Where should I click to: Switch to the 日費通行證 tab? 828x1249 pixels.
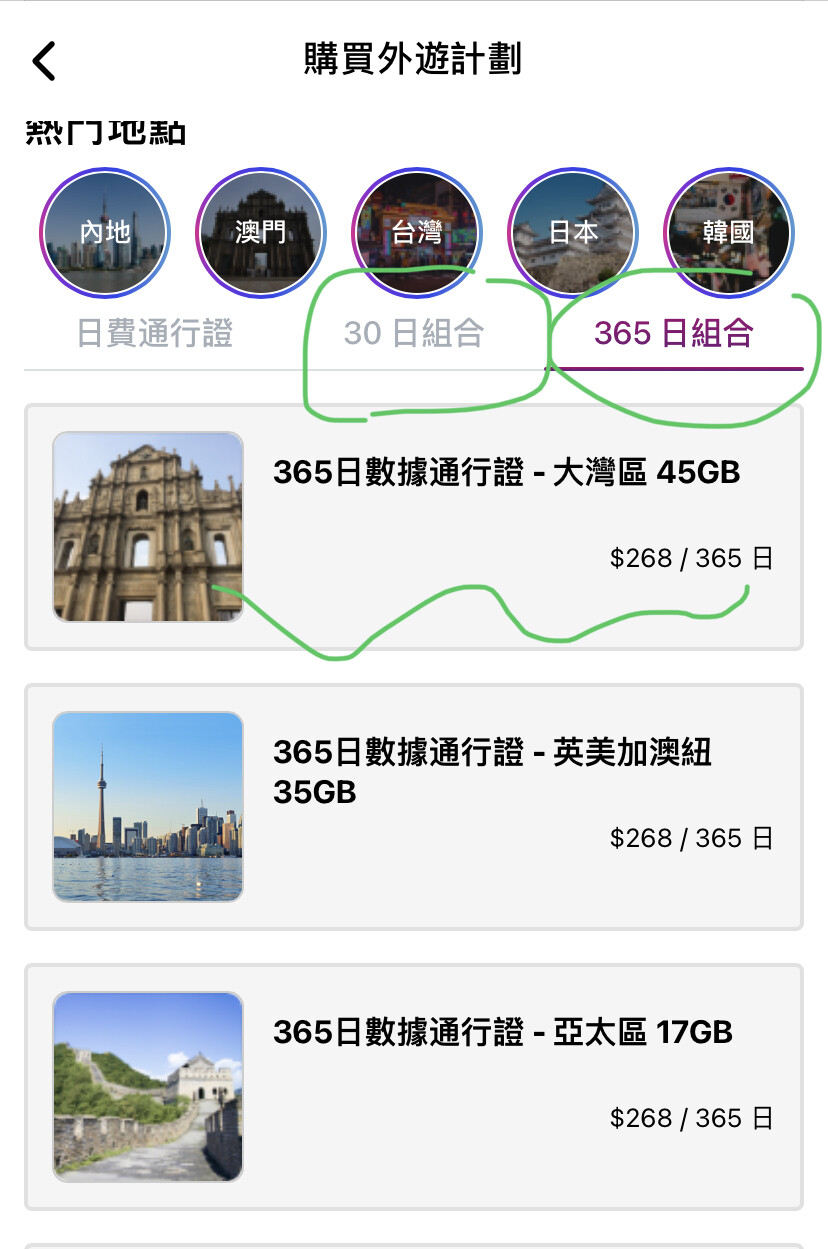click(x=155, y=333)
